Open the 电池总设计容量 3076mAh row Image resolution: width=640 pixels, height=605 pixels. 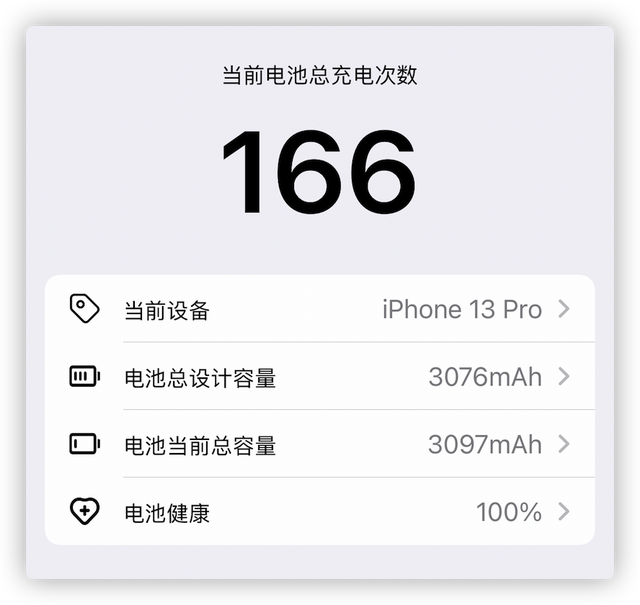pos(320,377)
